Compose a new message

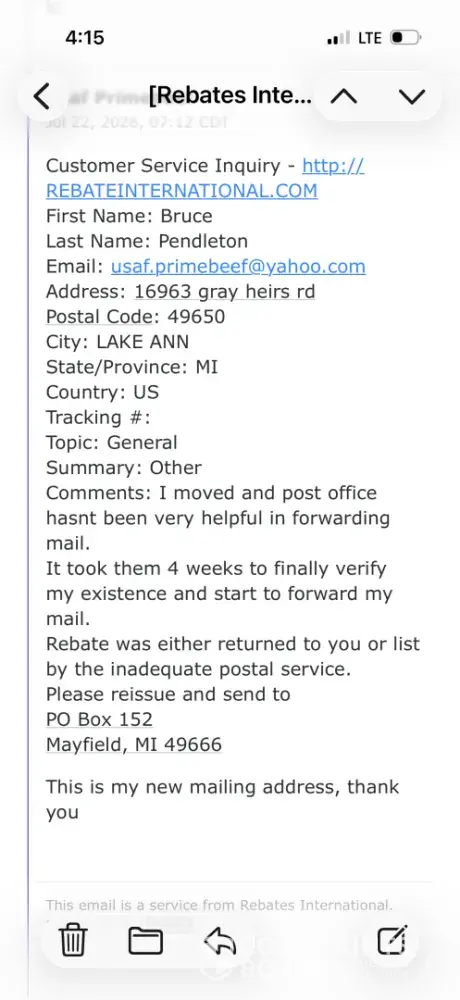pos(393,940)
